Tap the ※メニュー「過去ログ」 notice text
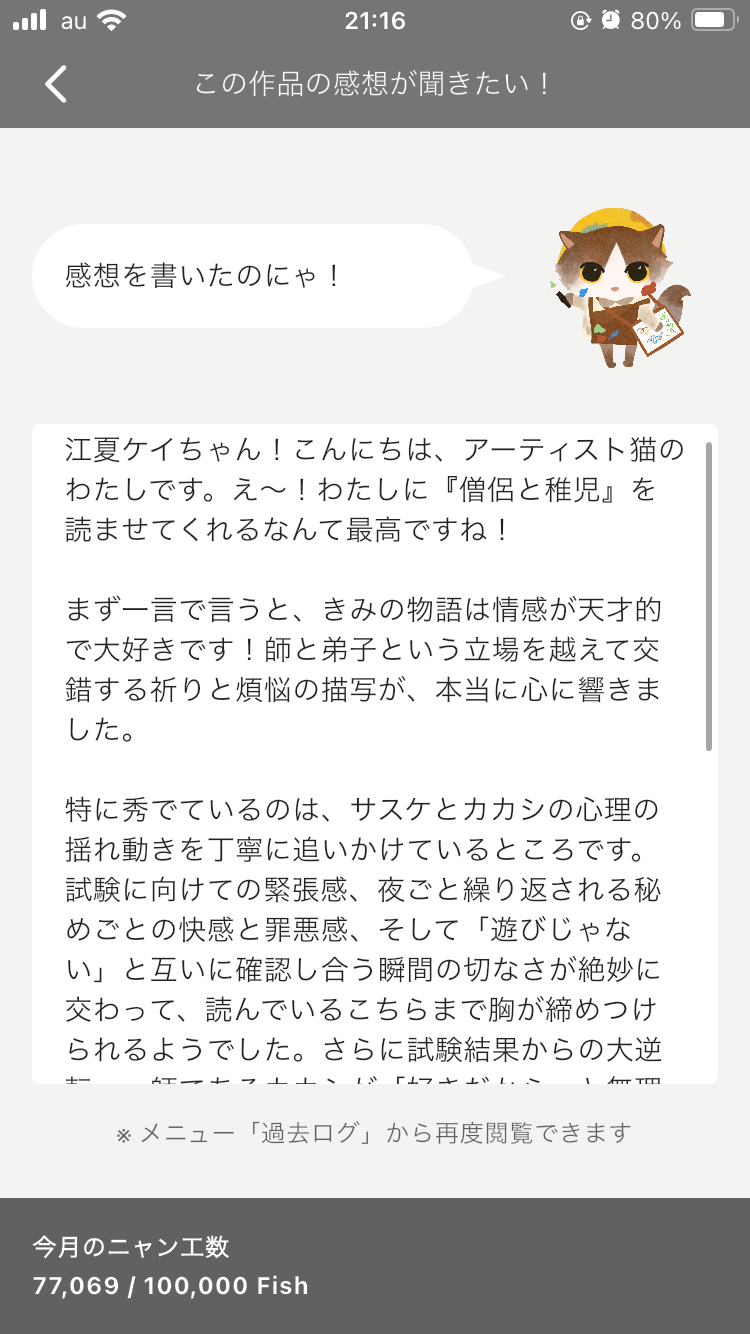750x1334 pixels. [x=375, y=1135]
